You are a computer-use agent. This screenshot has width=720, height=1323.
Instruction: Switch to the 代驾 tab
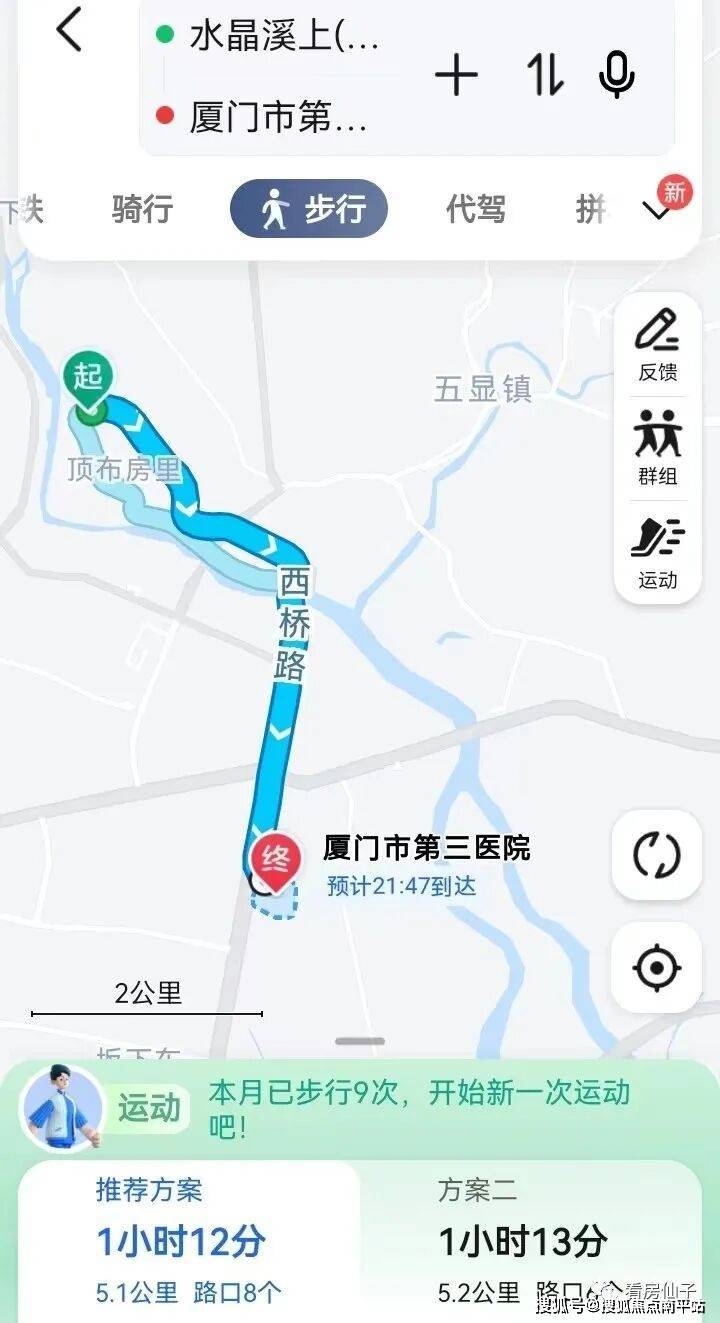click(x=475, y=209)
